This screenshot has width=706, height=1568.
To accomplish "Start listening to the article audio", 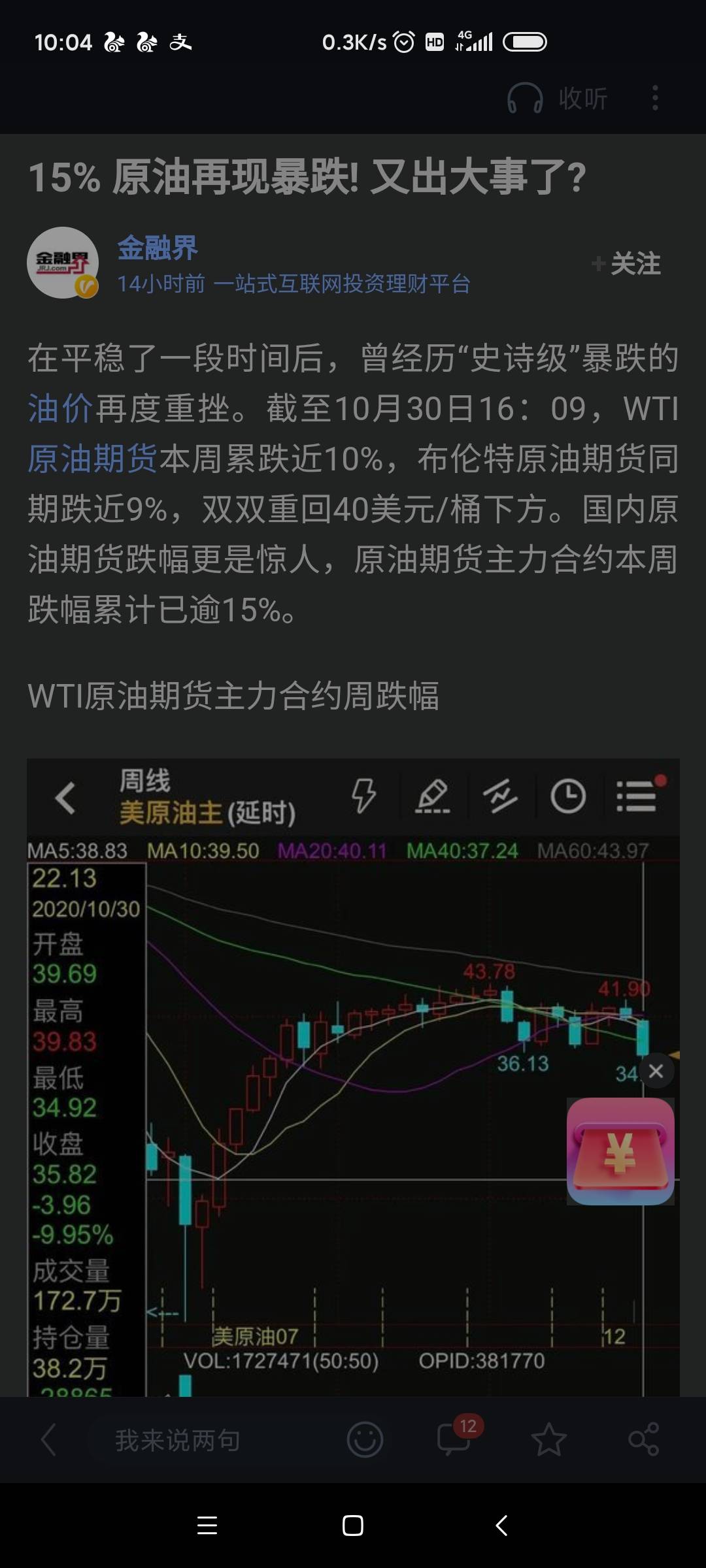I will (558, 99).
